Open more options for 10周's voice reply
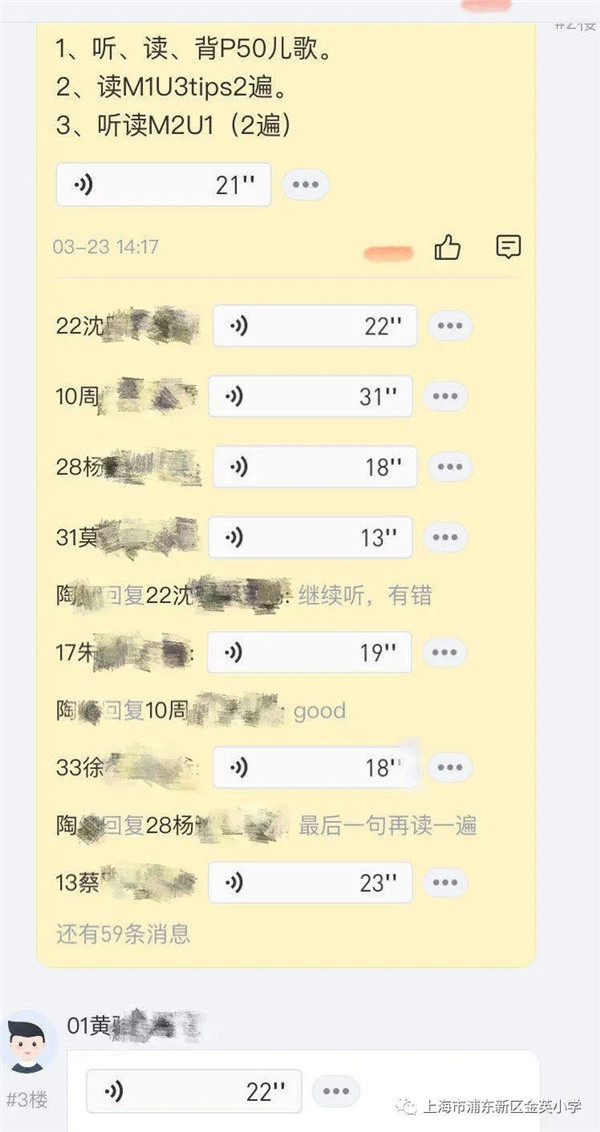The image size is (600, 1132). 446,396
